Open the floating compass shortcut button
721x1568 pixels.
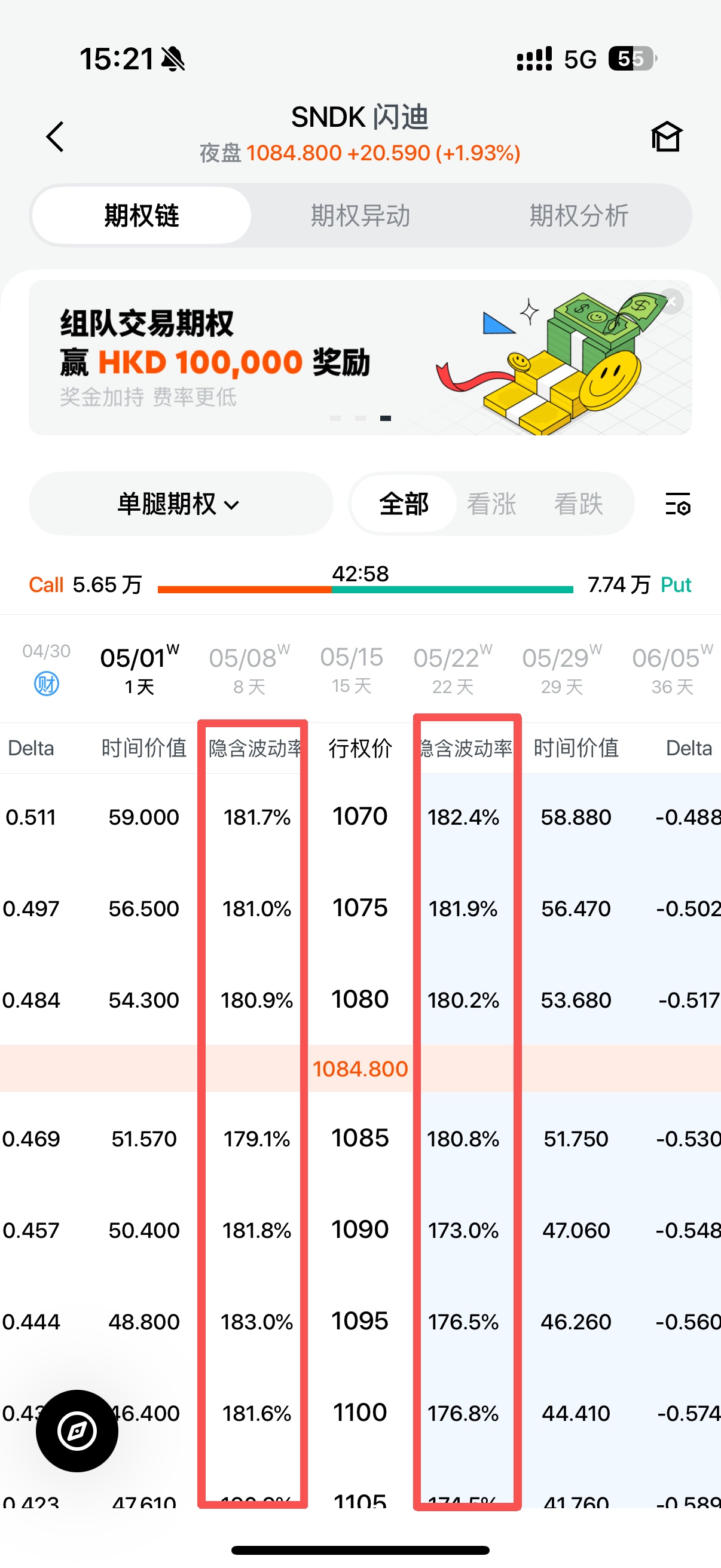77,1430
